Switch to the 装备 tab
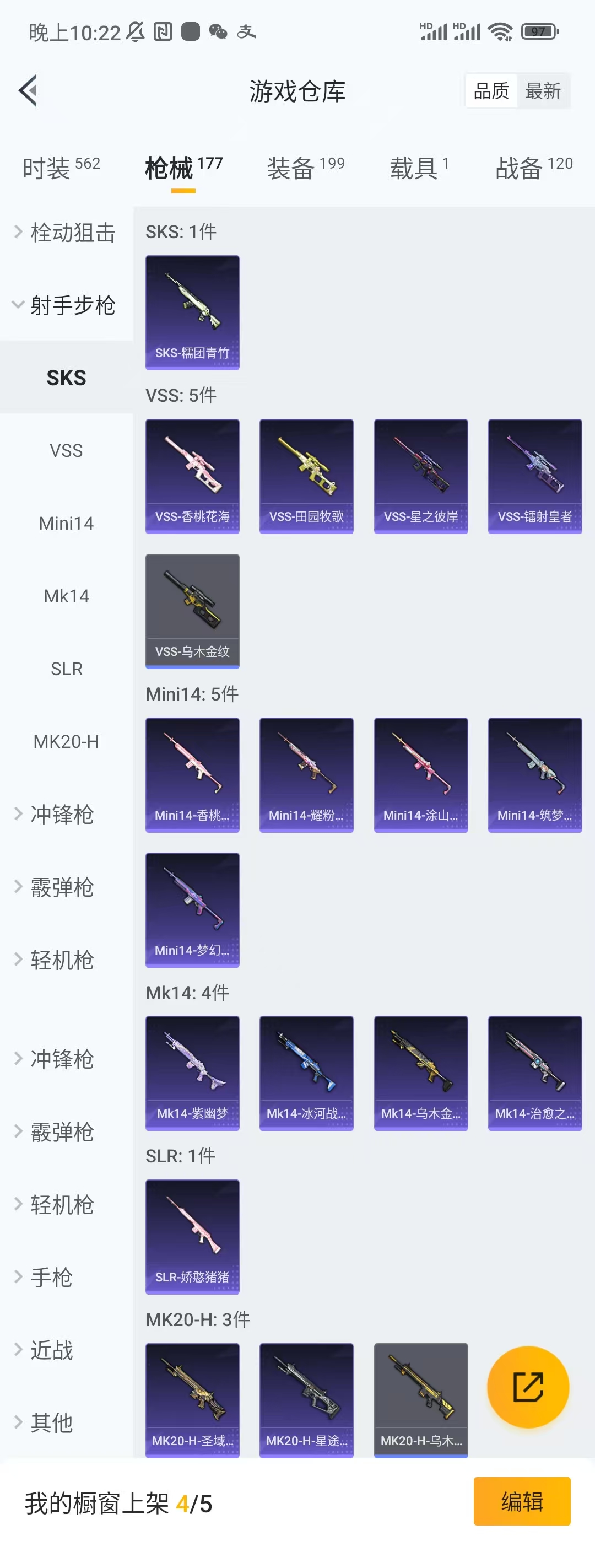 [x=305, y=168]
